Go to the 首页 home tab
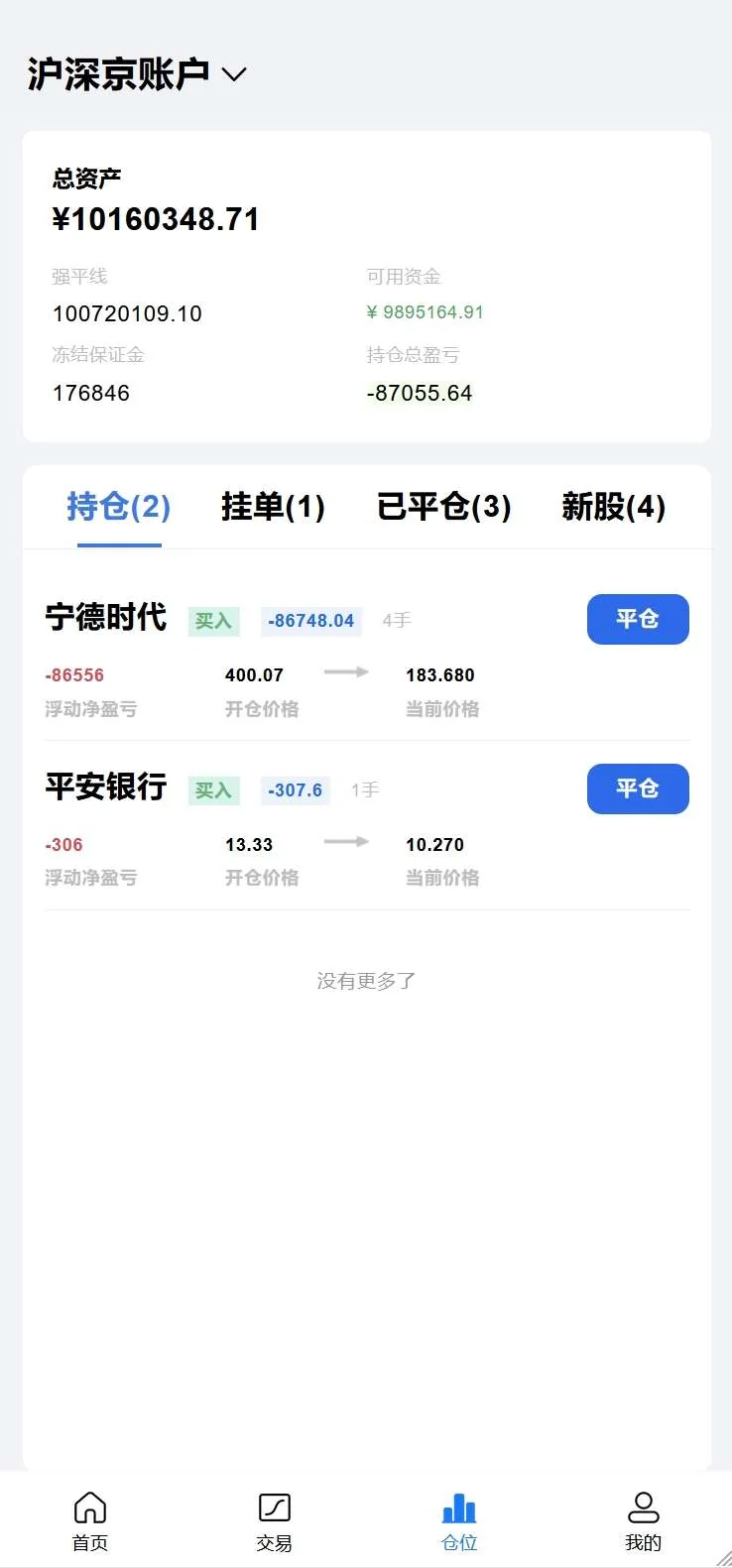This screenshot has height=1568, width=732. click(x=90, y=1520)
